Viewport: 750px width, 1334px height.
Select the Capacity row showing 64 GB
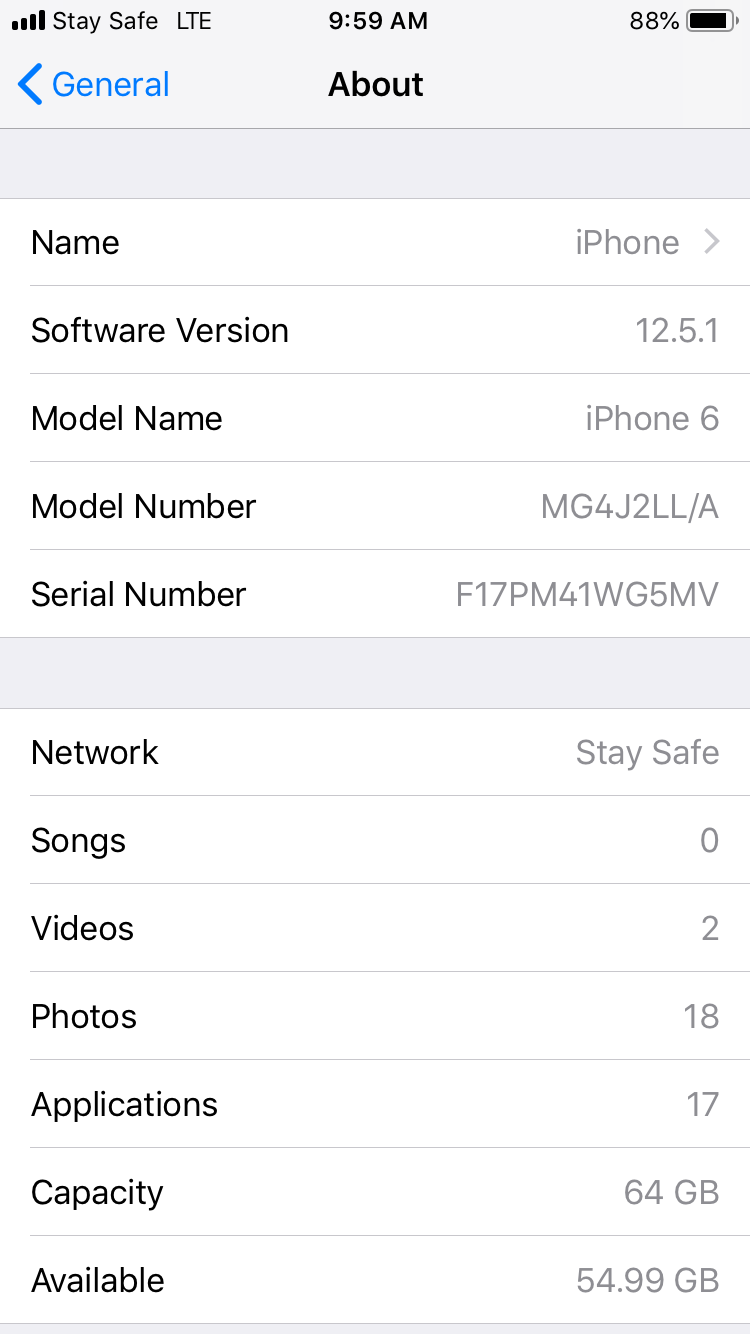pos(375,1192)
